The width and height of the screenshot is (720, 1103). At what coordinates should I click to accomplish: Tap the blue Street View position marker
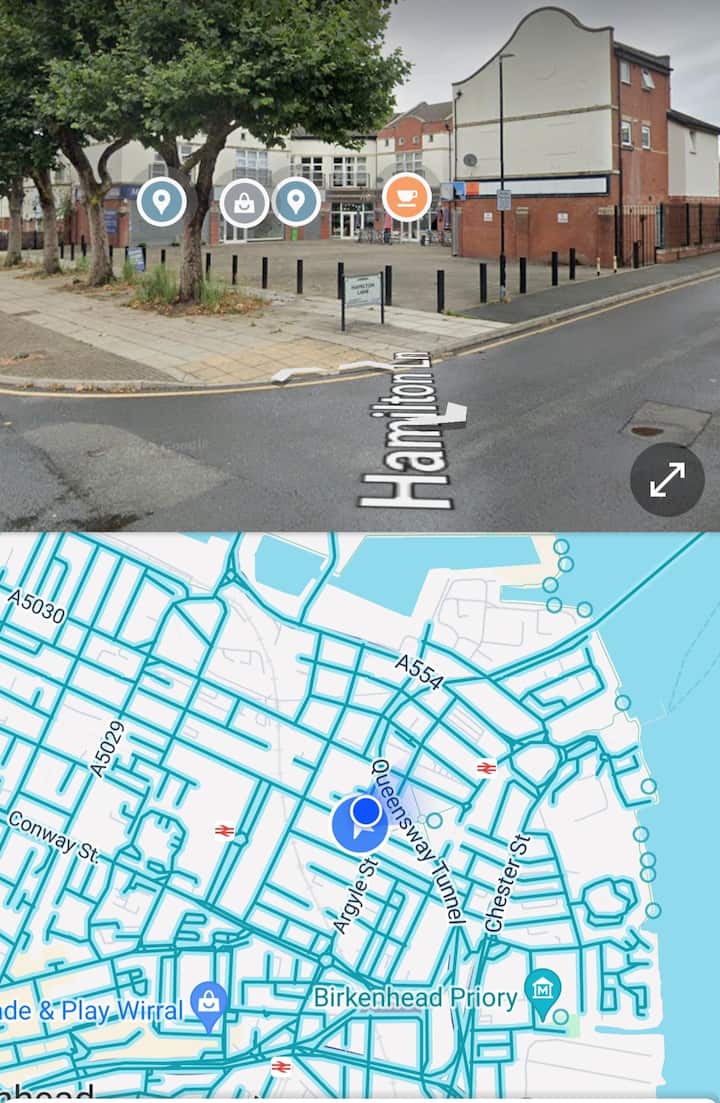359,823
